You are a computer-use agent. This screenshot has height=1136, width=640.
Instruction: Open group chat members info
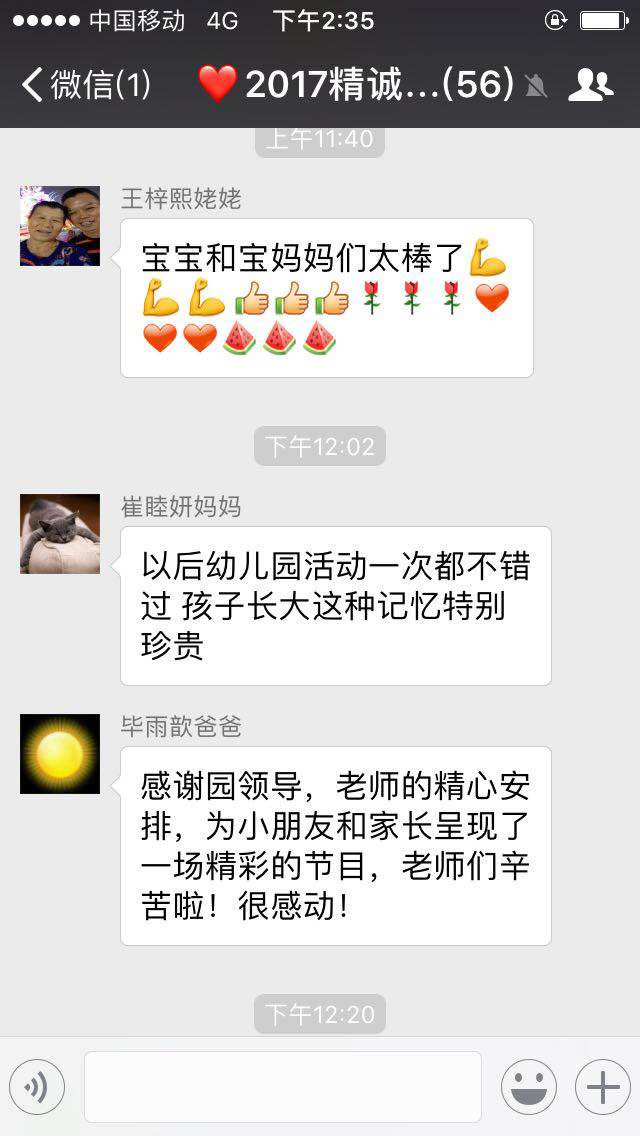(x=590, y=85)
